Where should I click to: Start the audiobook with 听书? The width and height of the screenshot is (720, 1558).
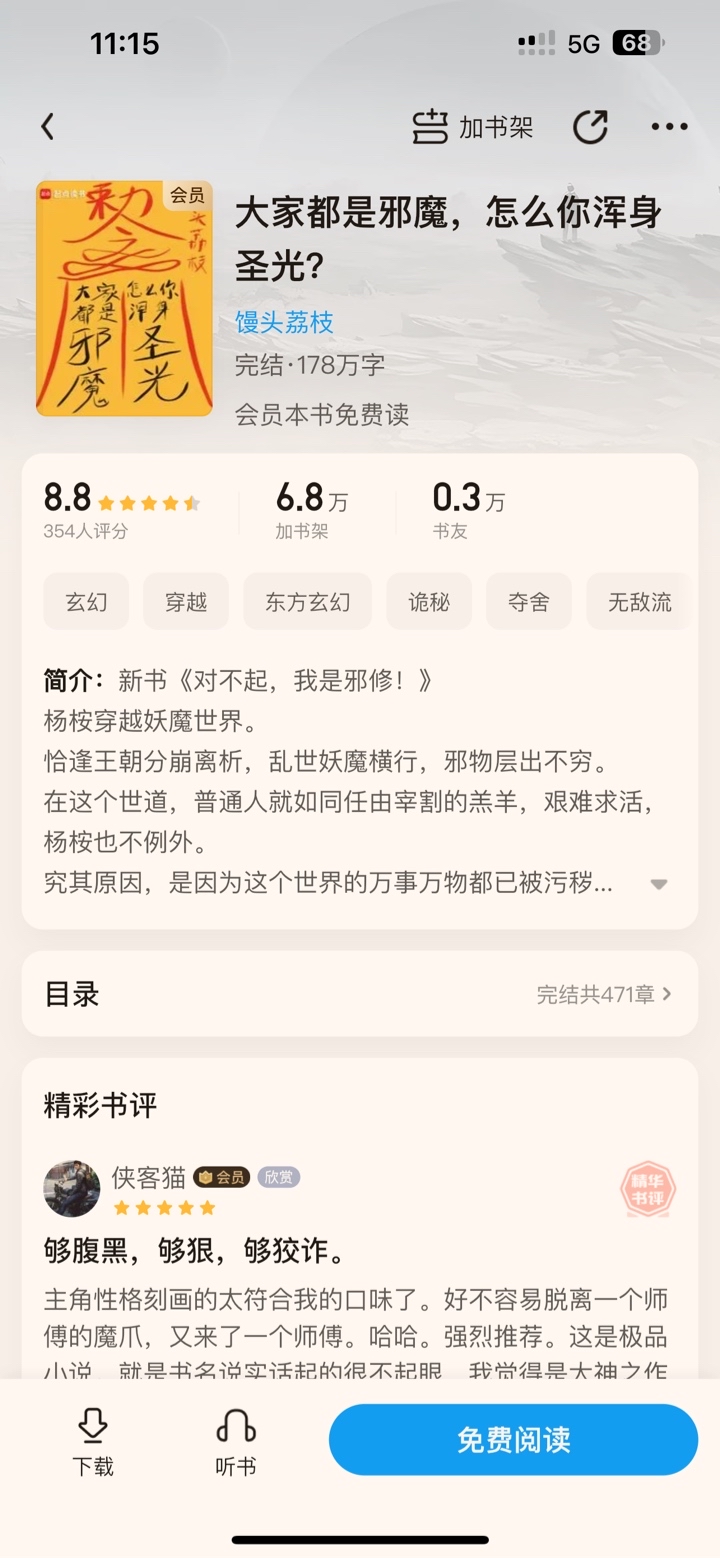236,1441
